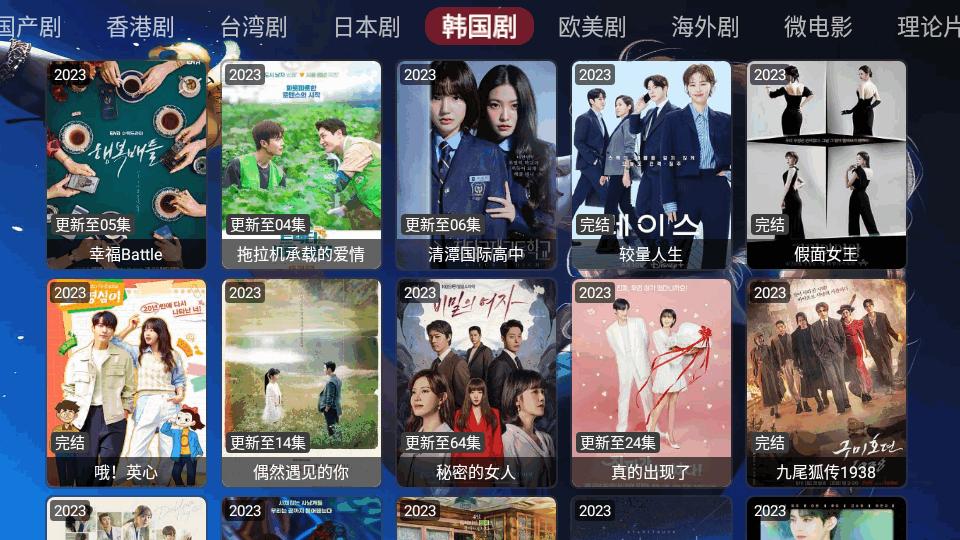Select the 九尾狐传1938 poster

coord(826,383)
